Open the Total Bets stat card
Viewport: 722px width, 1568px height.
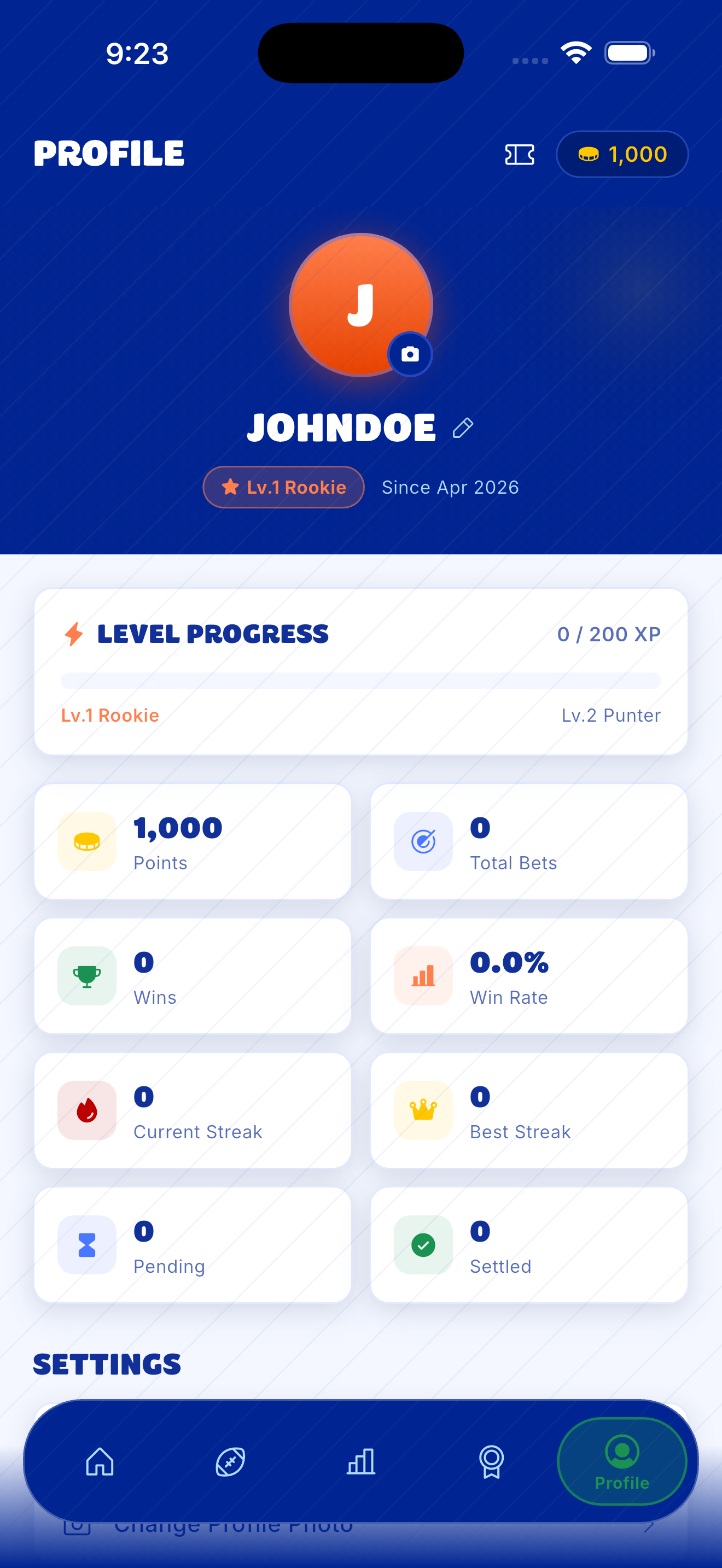tap(528, 841)
